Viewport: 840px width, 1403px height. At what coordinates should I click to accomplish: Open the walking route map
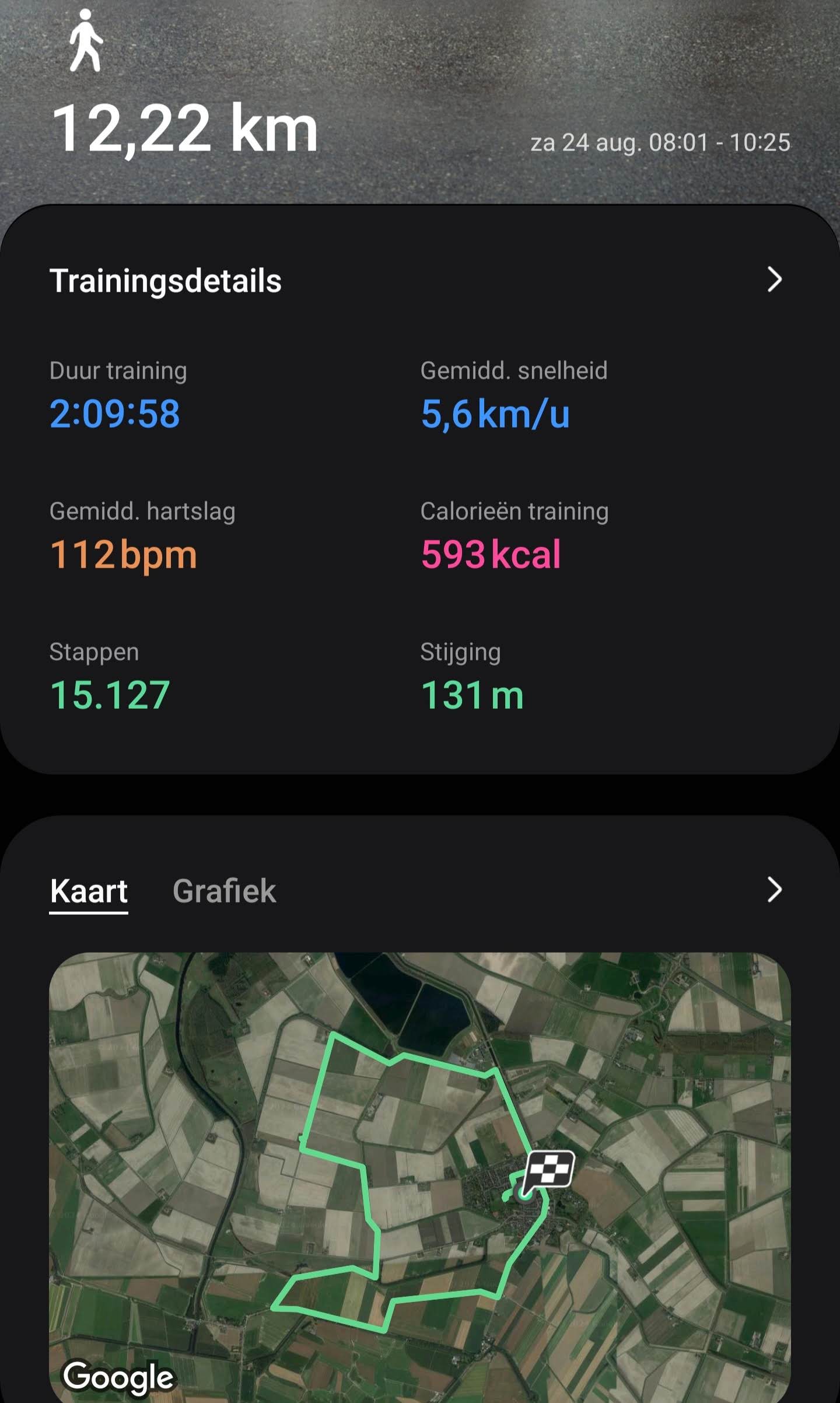(420, 1173)
